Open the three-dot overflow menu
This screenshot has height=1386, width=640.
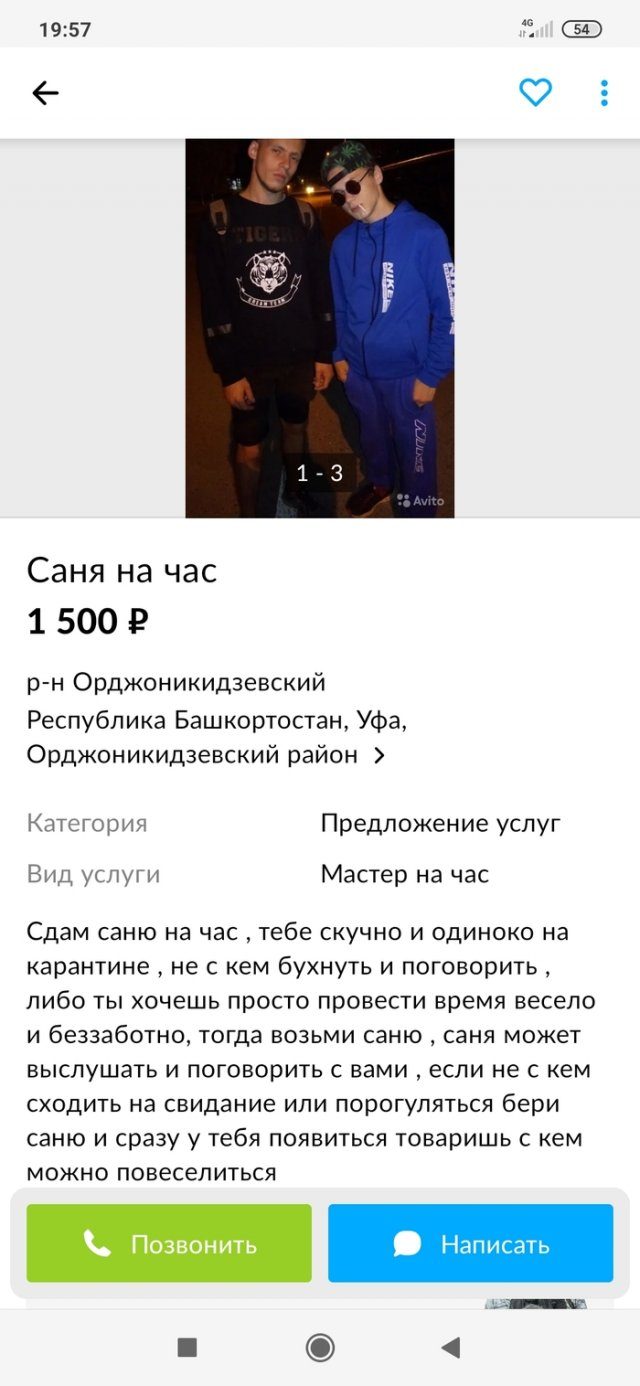tap(604, 93)
